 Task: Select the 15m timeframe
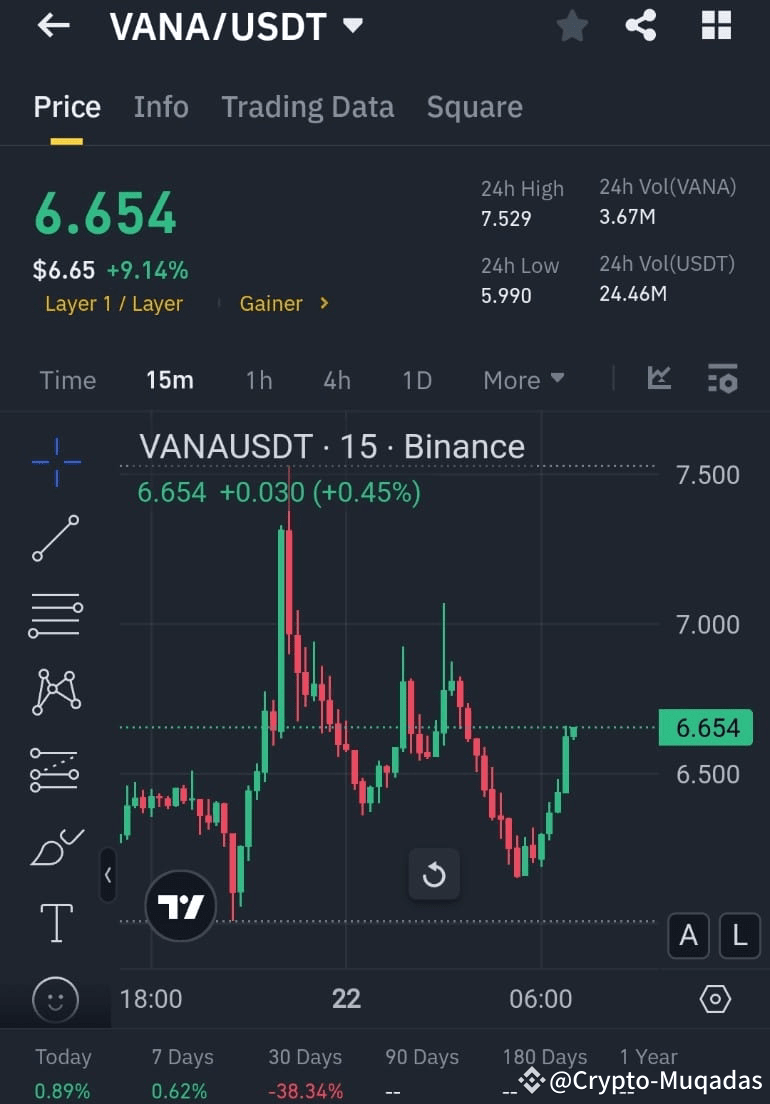(x=170, y=380)
